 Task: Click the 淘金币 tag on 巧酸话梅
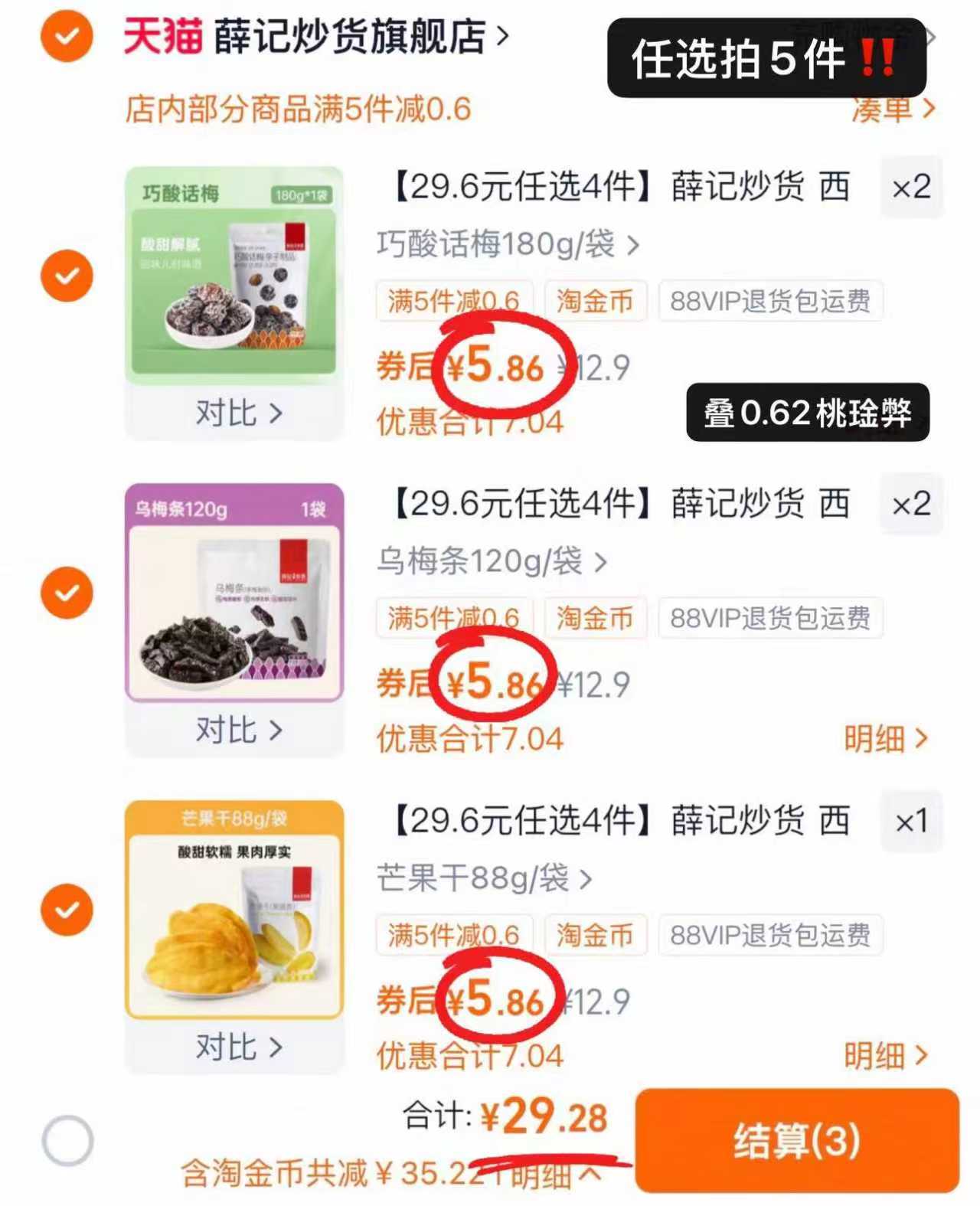(x=596, y=302)
